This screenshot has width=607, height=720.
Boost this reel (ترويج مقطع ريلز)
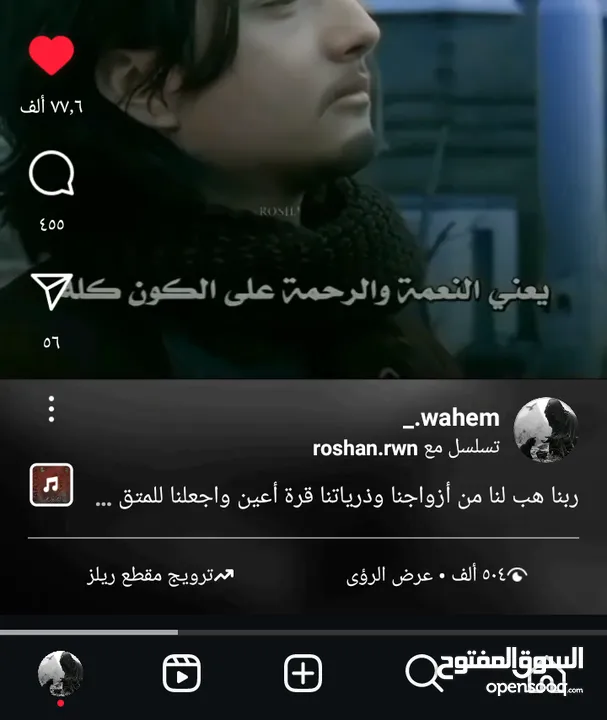pyautogui.click(x=160, y=575)
